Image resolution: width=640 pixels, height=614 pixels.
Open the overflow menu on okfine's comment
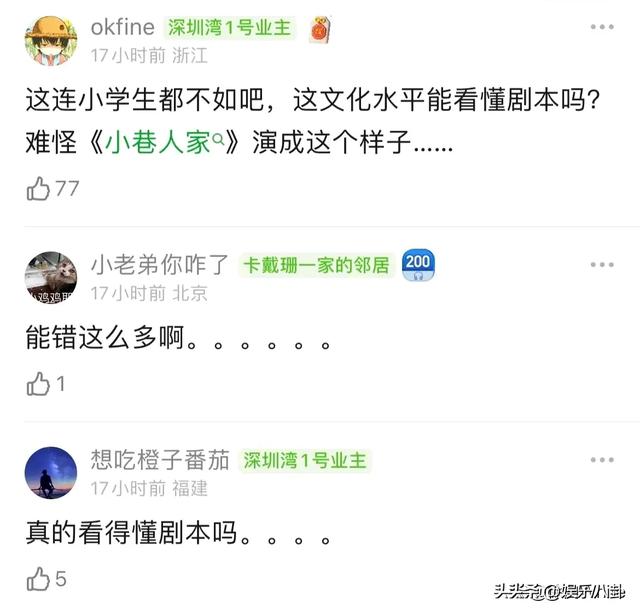[x=602, y=29]
